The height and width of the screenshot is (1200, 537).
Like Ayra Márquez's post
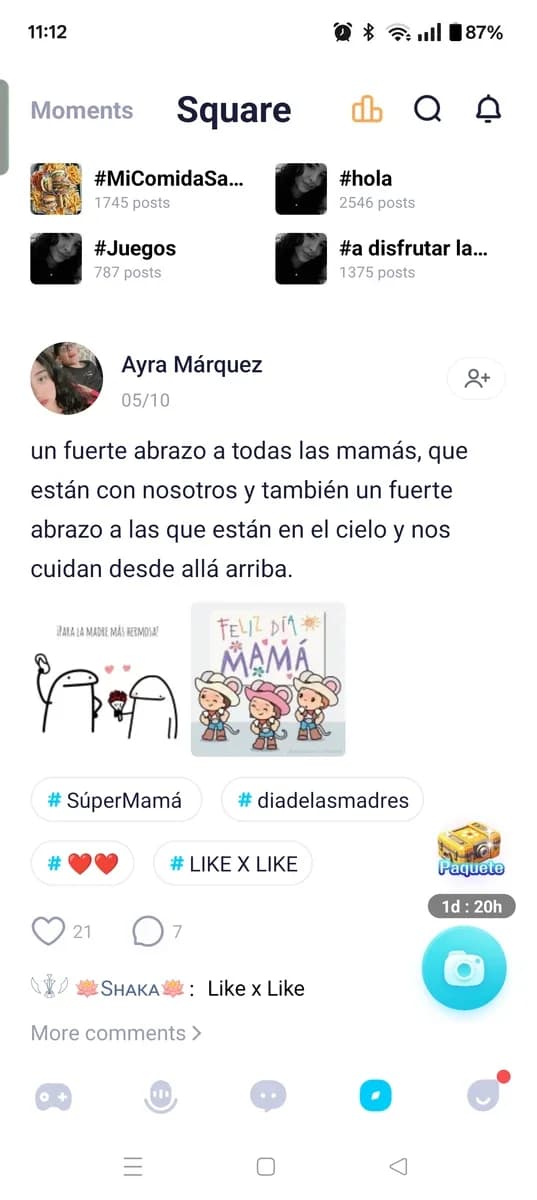coord(48,931)
